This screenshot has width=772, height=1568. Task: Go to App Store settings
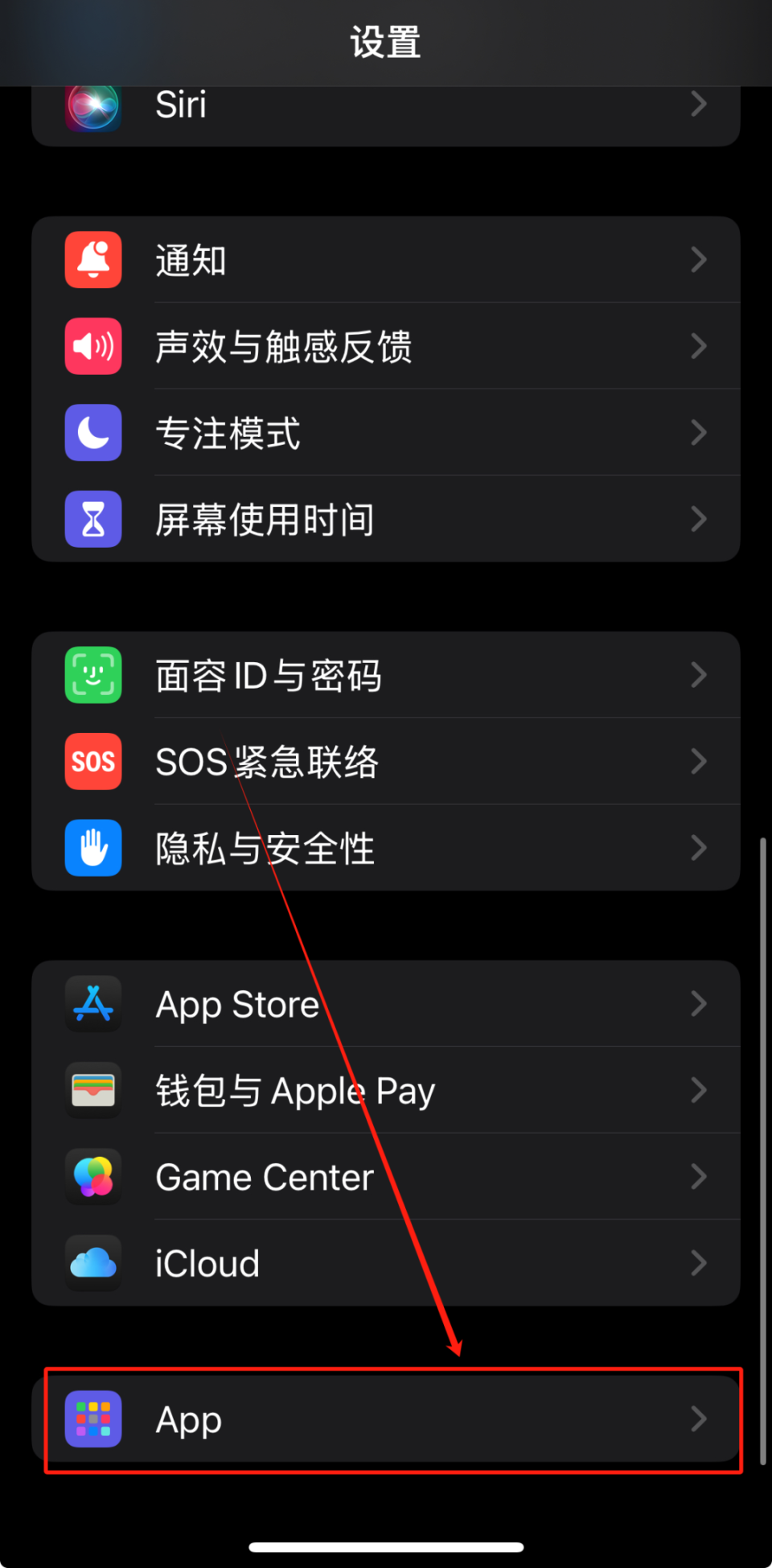point(386,1004)
